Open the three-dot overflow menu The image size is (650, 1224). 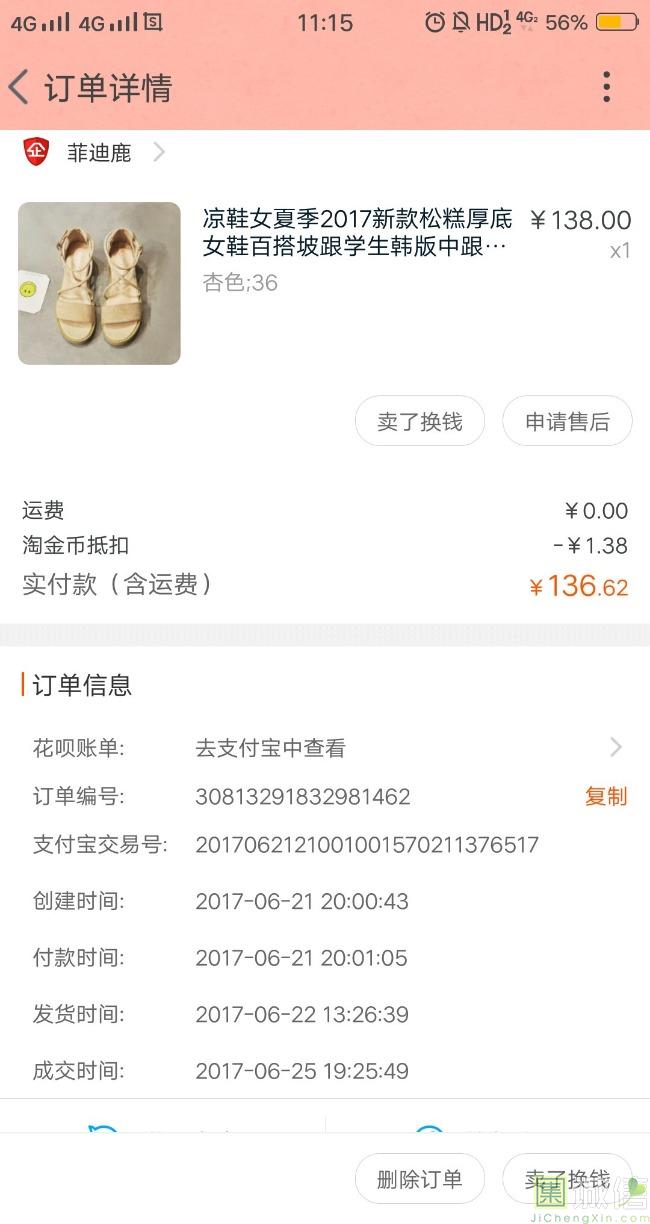coord(606,88)
